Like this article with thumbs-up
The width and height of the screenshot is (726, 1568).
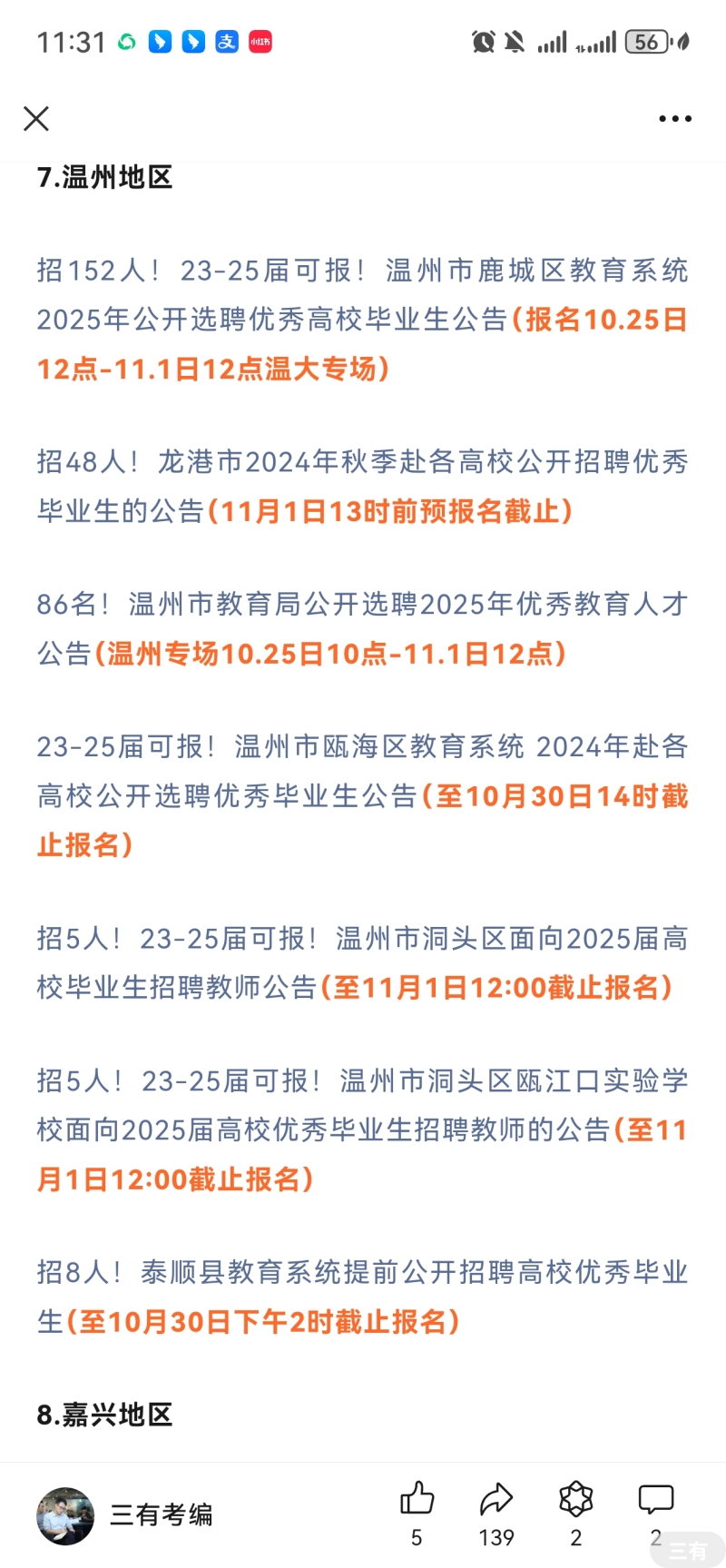tap(417, 1513)
